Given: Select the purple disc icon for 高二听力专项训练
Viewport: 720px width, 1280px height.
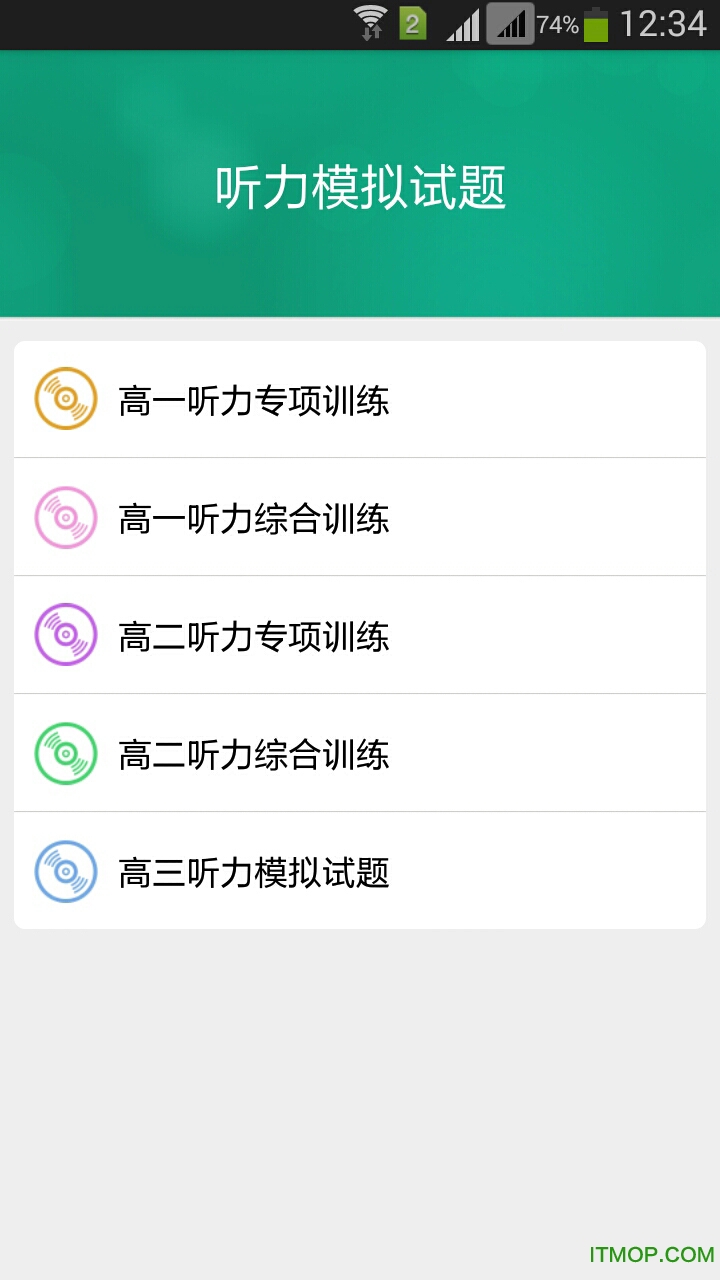Looking at the screenshot, I should click(66, 634).
